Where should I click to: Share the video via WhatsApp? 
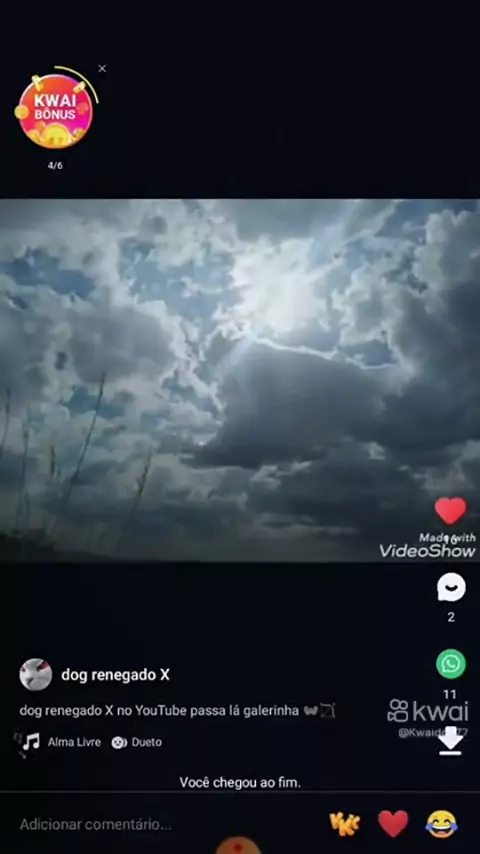pos(451,663)
